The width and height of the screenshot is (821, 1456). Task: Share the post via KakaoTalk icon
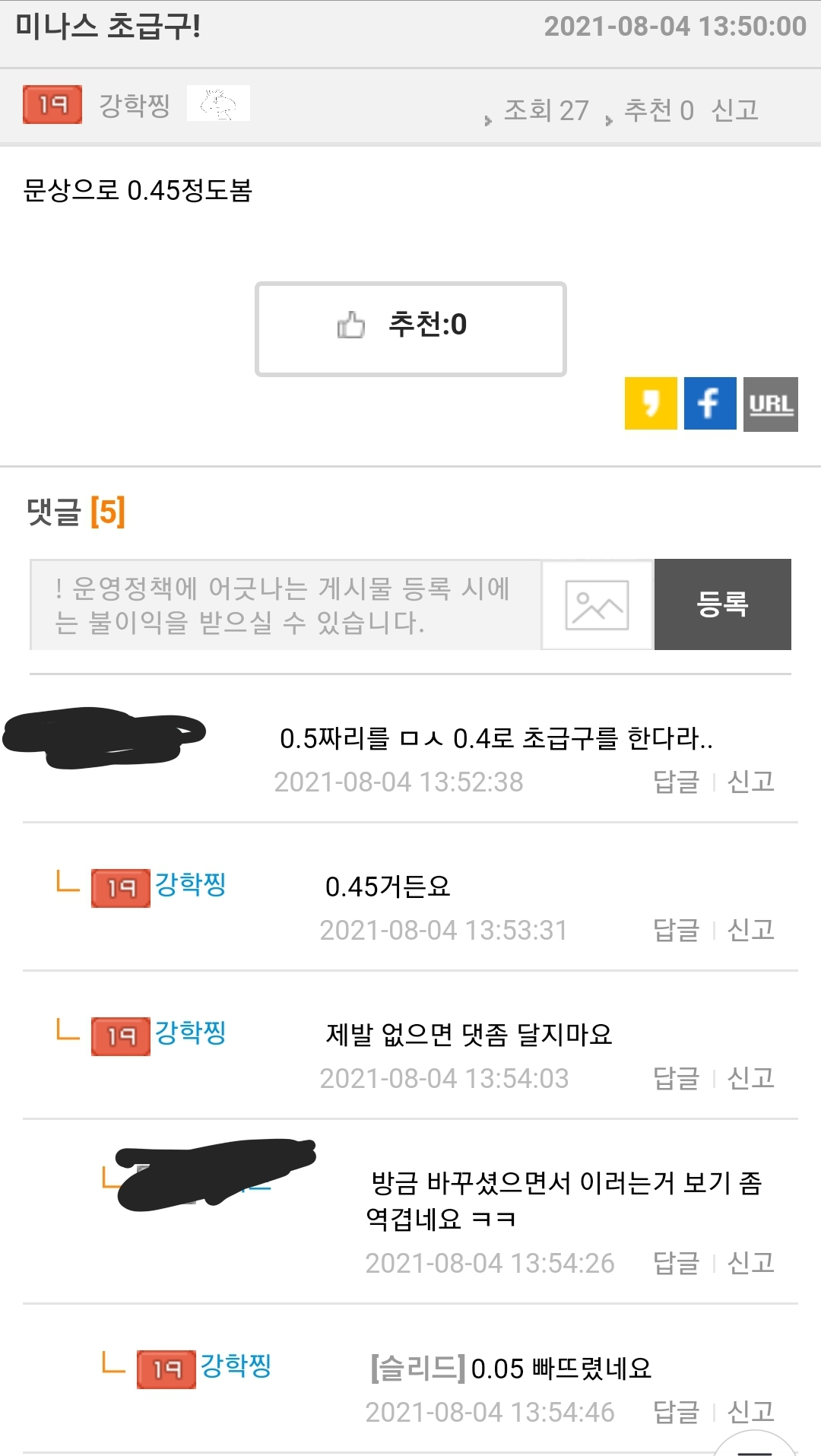click(651, 404)
